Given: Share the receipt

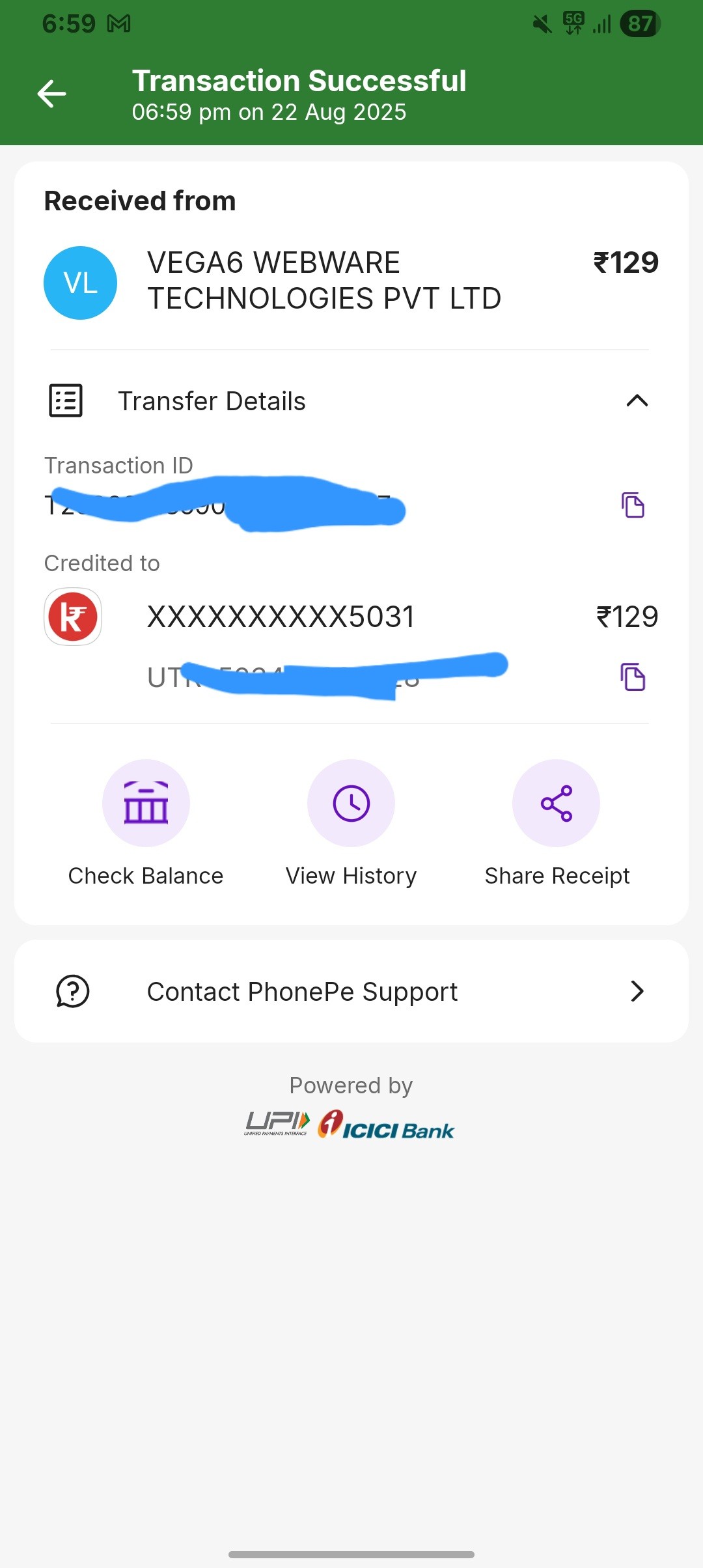Looking at the screenshot, I should (556, 804).
